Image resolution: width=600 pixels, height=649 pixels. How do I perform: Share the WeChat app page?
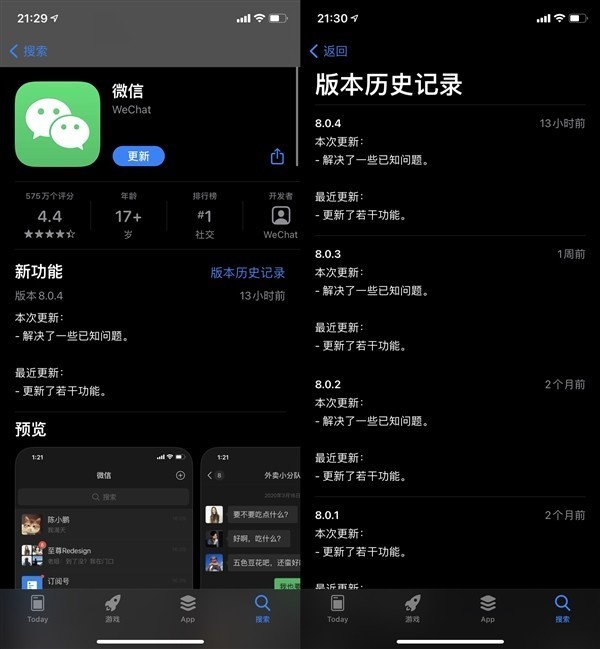point(277,156)
